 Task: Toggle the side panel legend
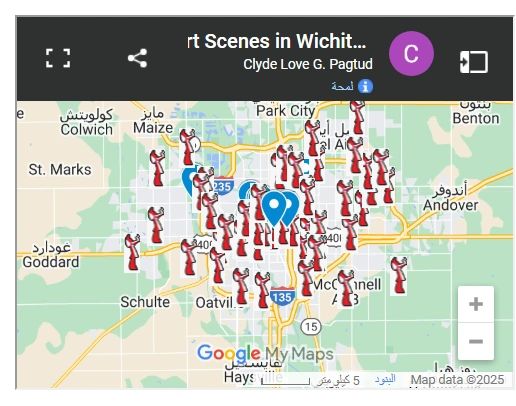474,62
